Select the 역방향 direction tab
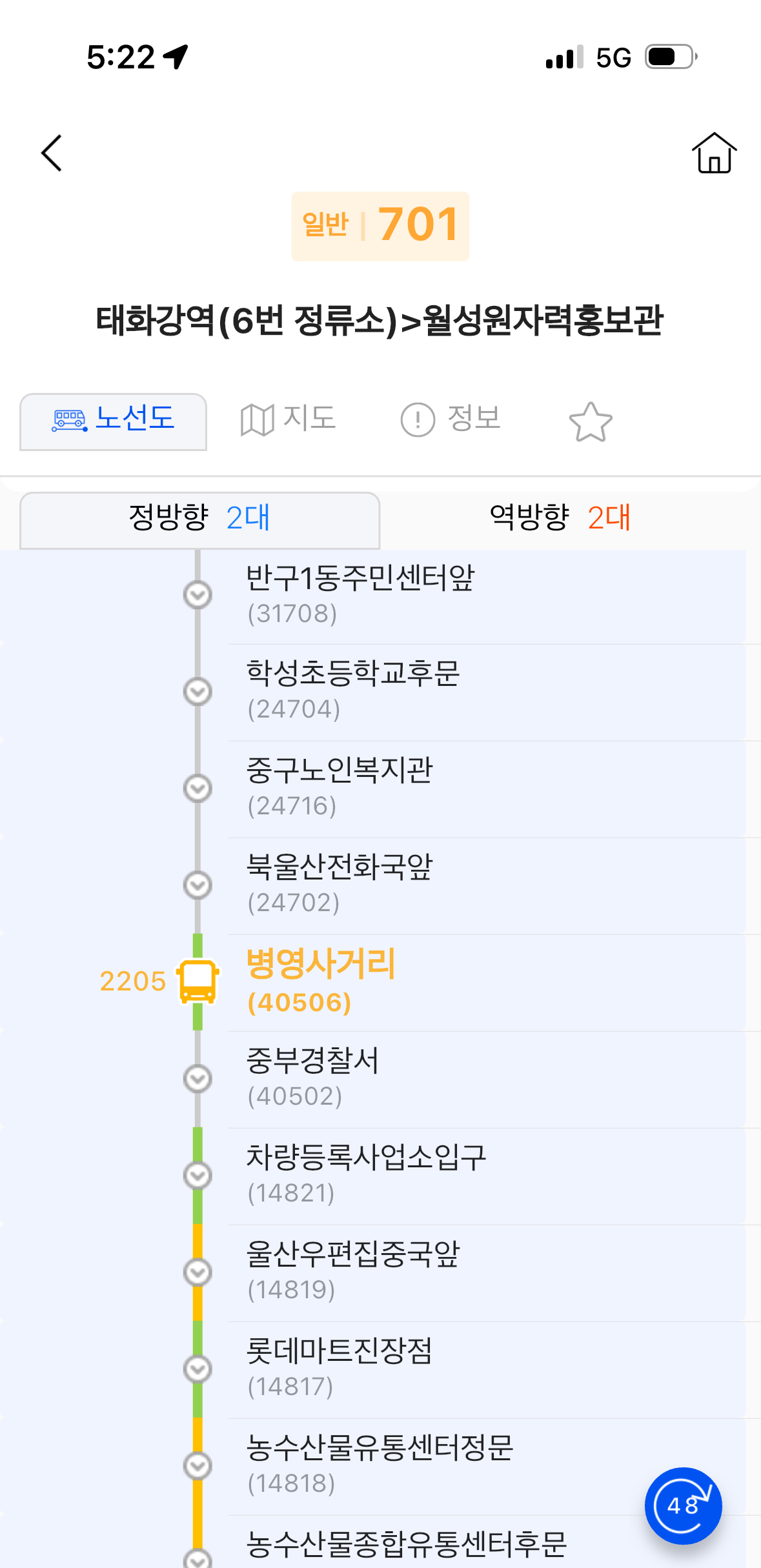Screen dimensions: 761x1568 tap(560, 518)
